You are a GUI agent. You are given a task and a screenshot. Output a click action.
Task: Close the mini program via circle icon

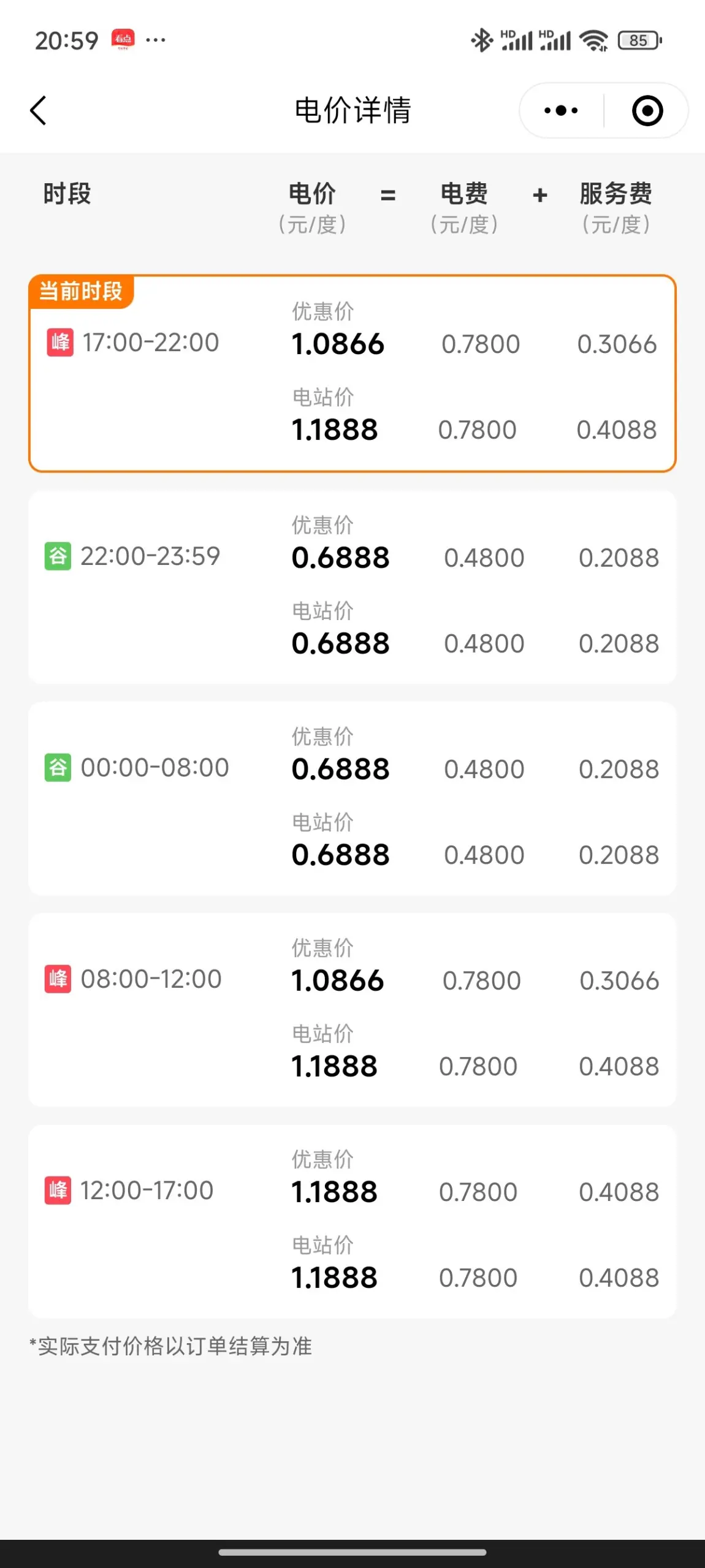point(647,111)
